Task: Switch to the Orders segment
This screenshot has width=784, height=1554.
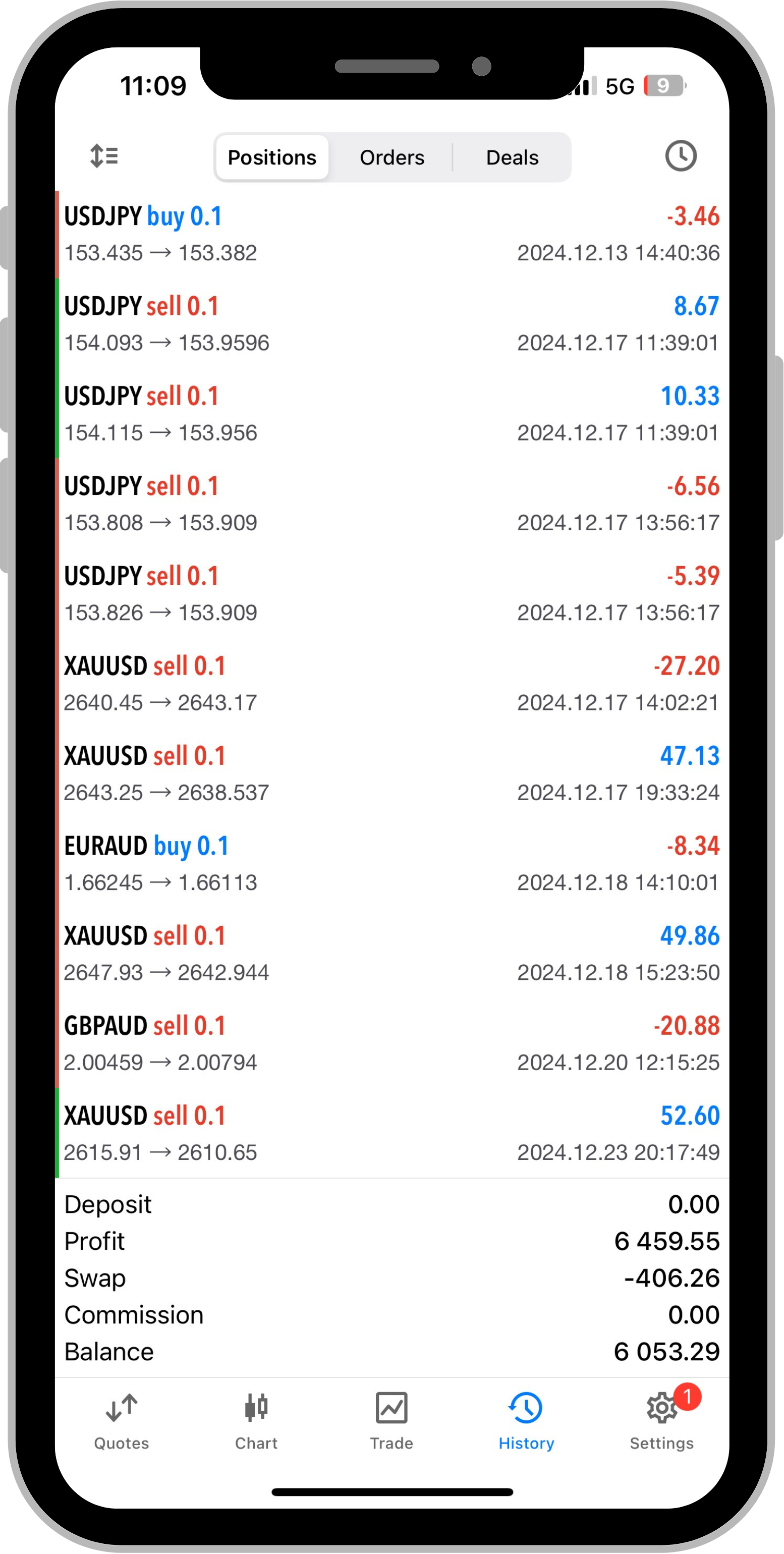Action: coord(392,157)
